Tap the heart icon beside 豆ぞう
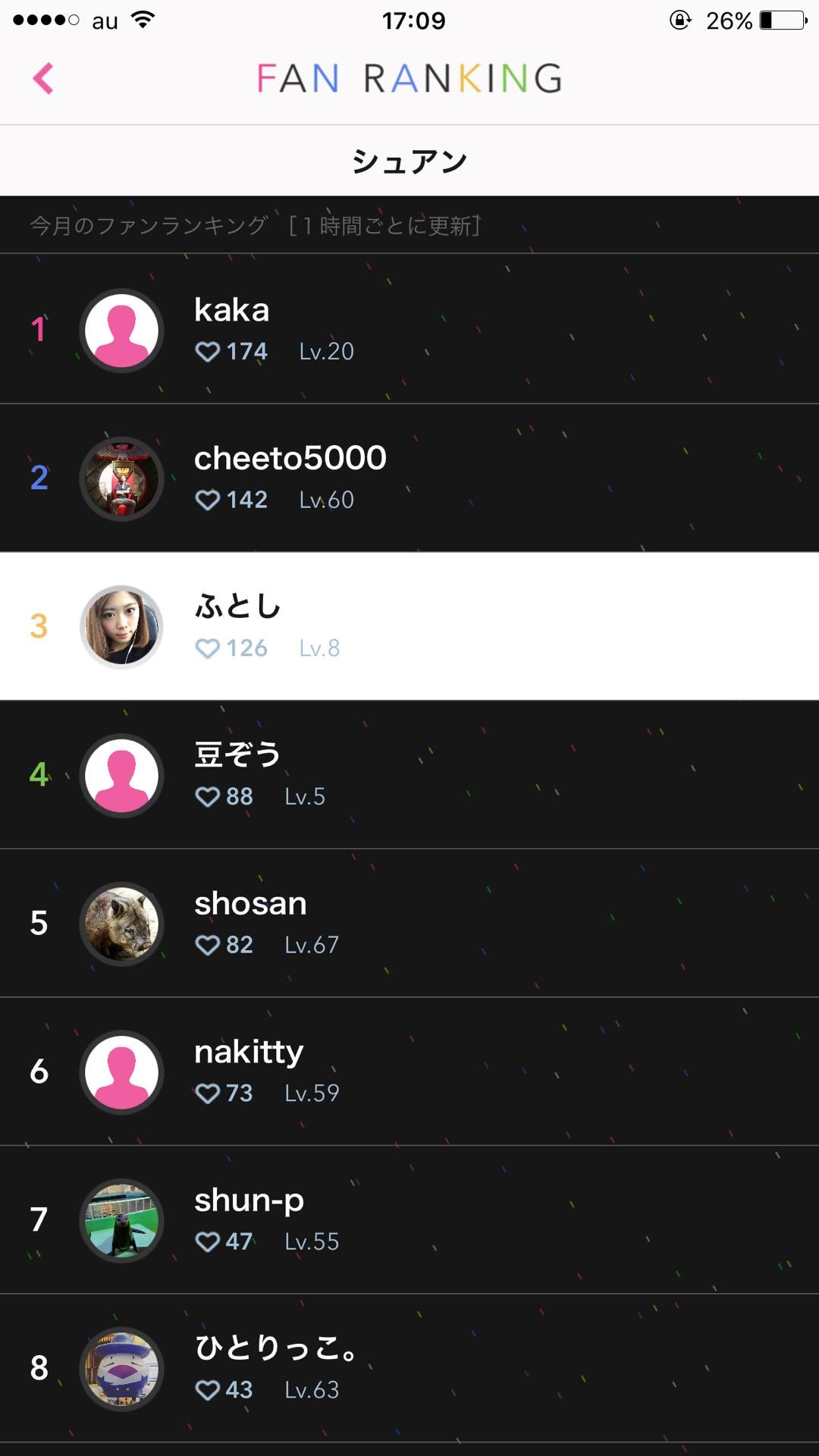The width and height of the screenshot is (819, 1456). coord(208,796)
